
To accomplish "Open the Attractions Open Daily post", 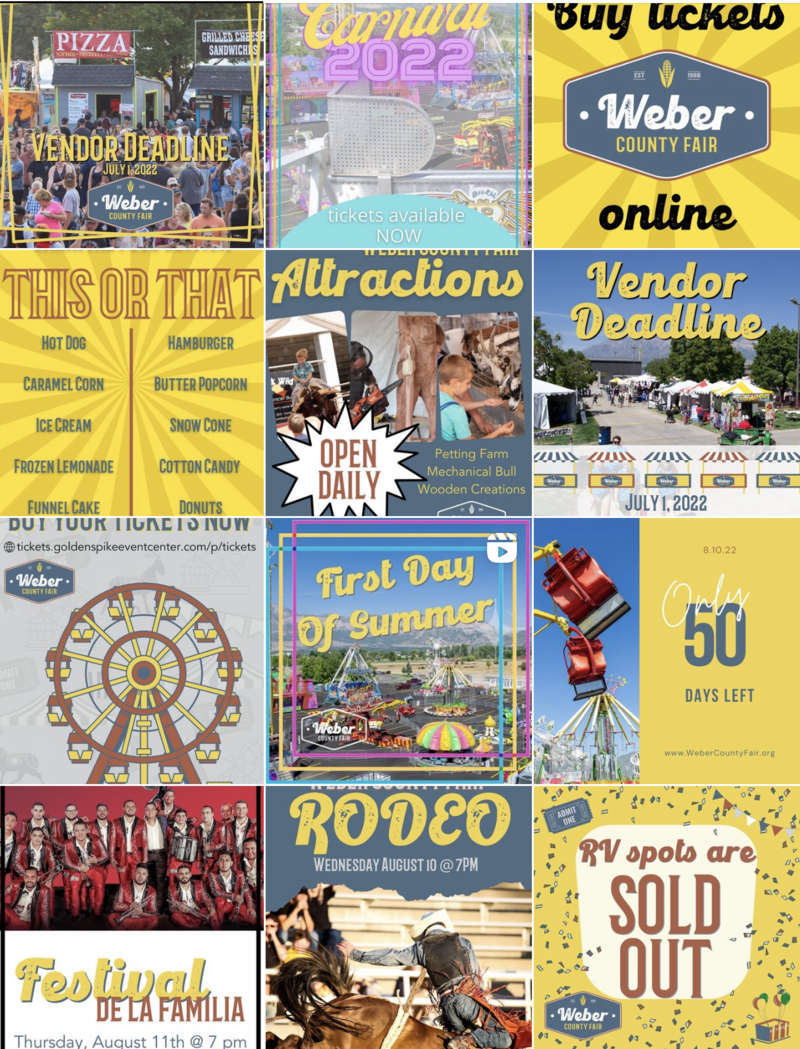I will pos(398,383).
